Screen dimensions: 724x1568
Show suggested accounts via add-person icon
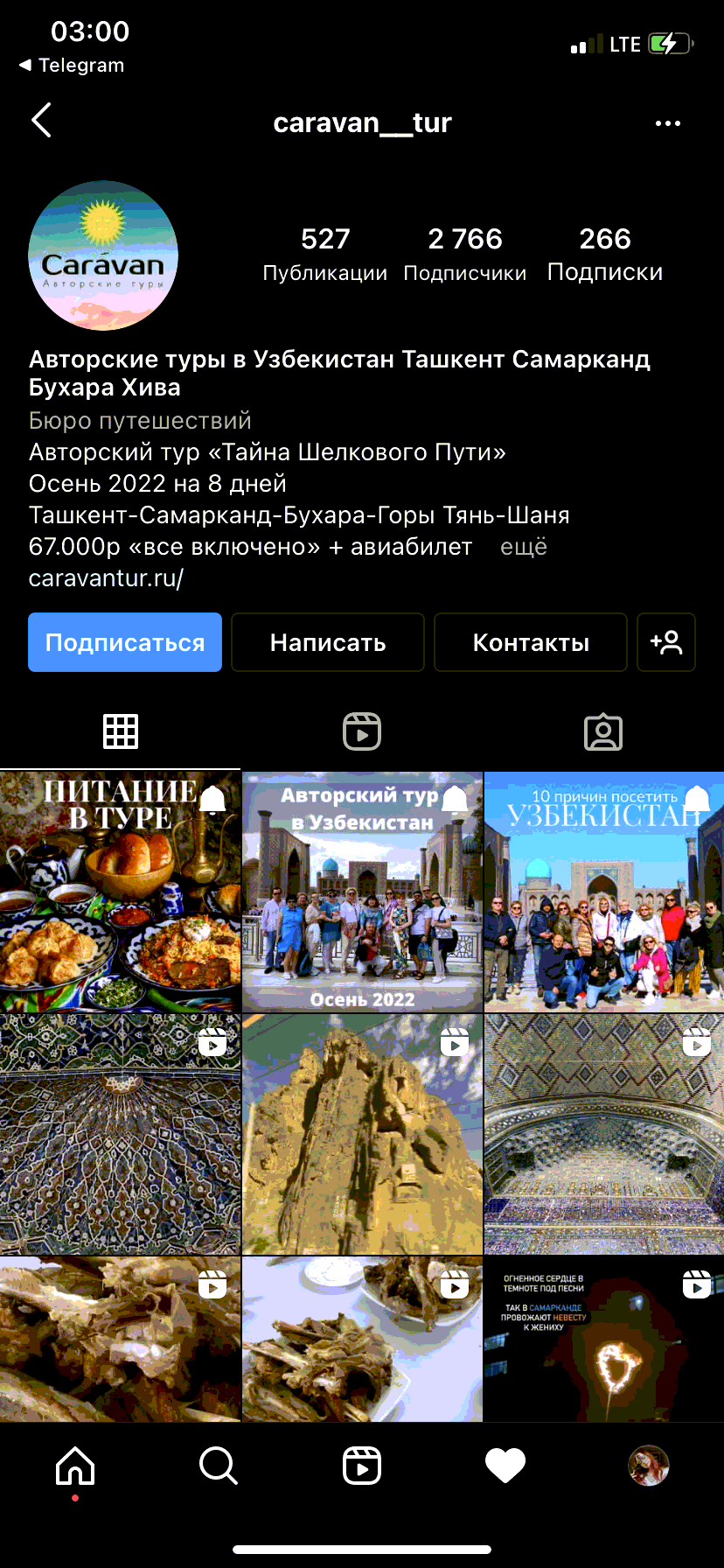pos(666,643)
